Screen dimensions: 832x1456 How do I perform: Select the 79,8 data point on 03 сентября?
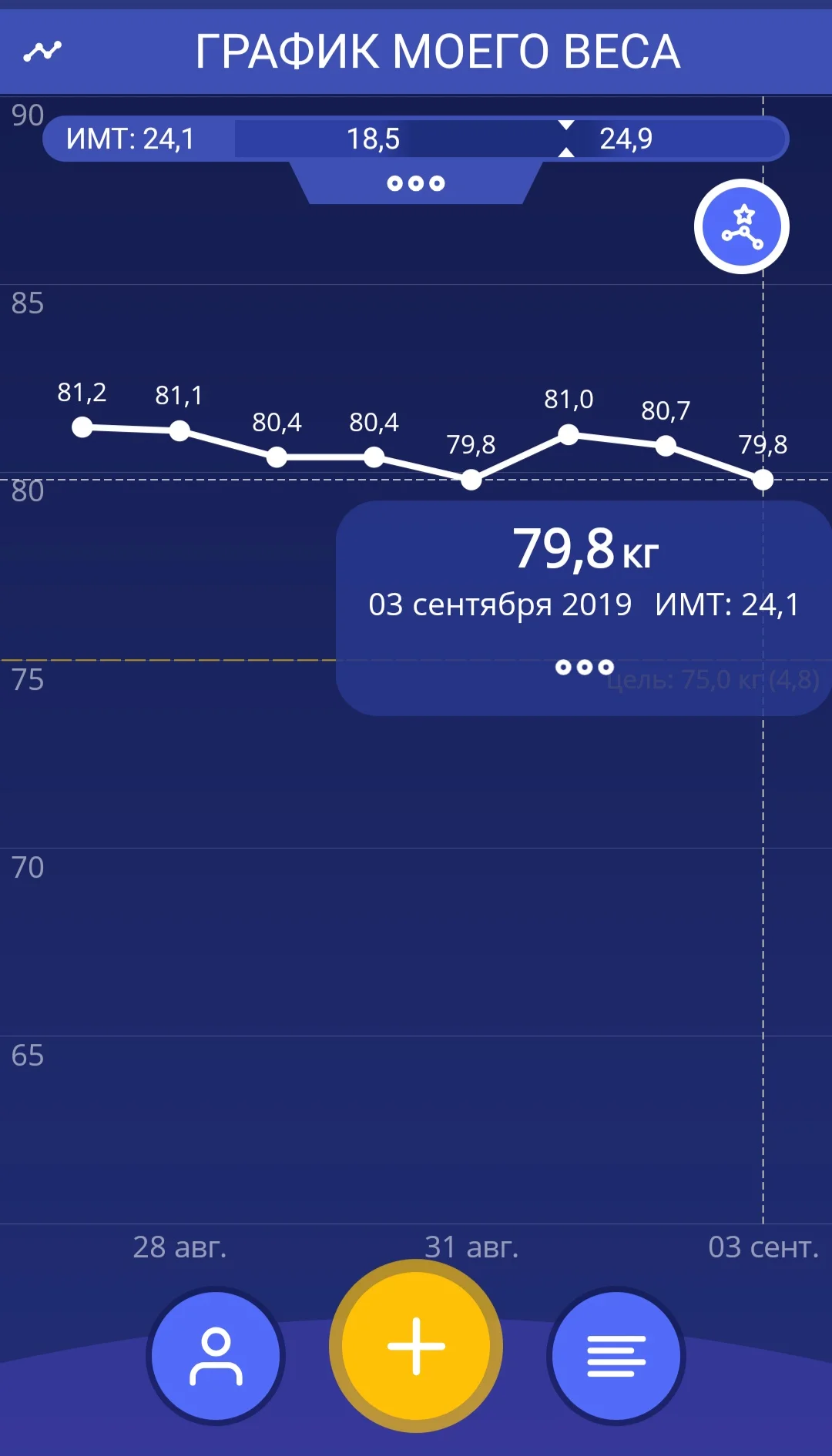763,480
